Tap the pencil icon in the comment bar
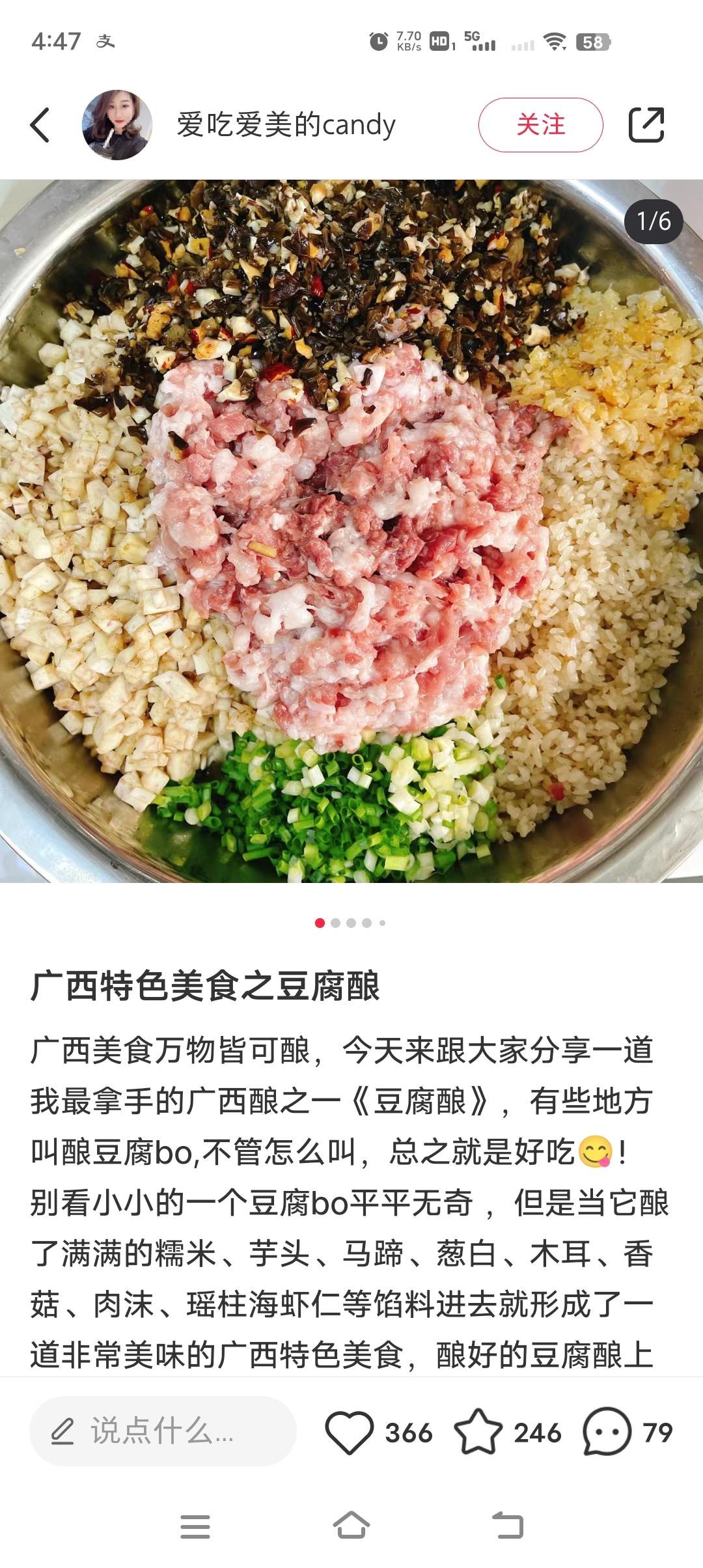 (62, 1433)
